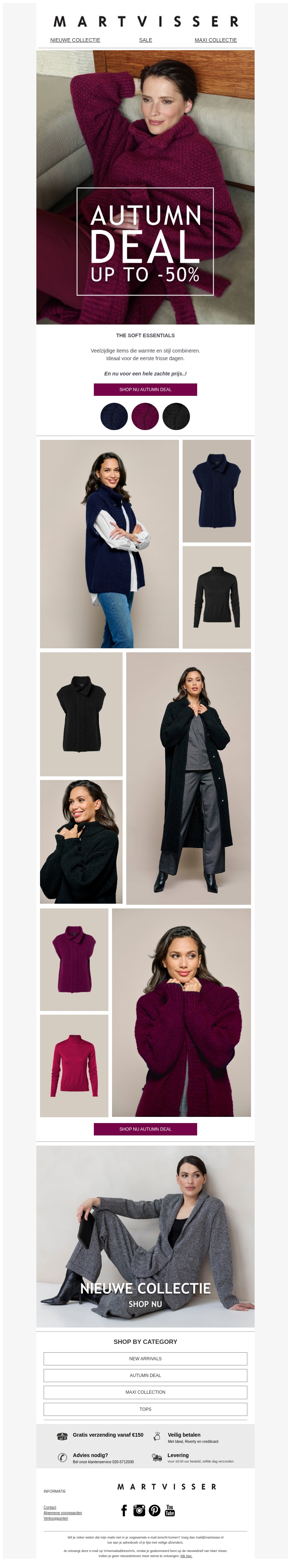The image size is (291, 1568).
Task: Browse the Tops category
Action: (145, 1409)
